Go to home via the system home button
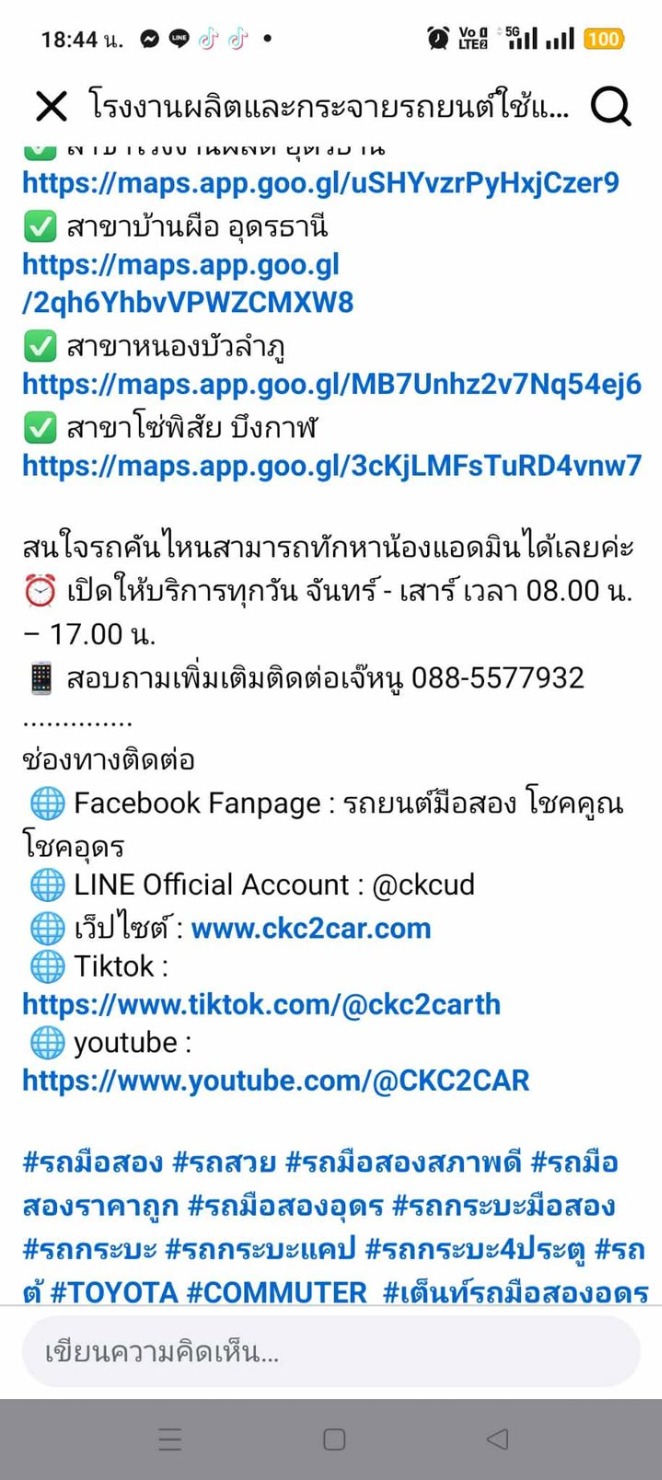The width and height of the screenshot is (662, 1480). [x=334, y=1439]
